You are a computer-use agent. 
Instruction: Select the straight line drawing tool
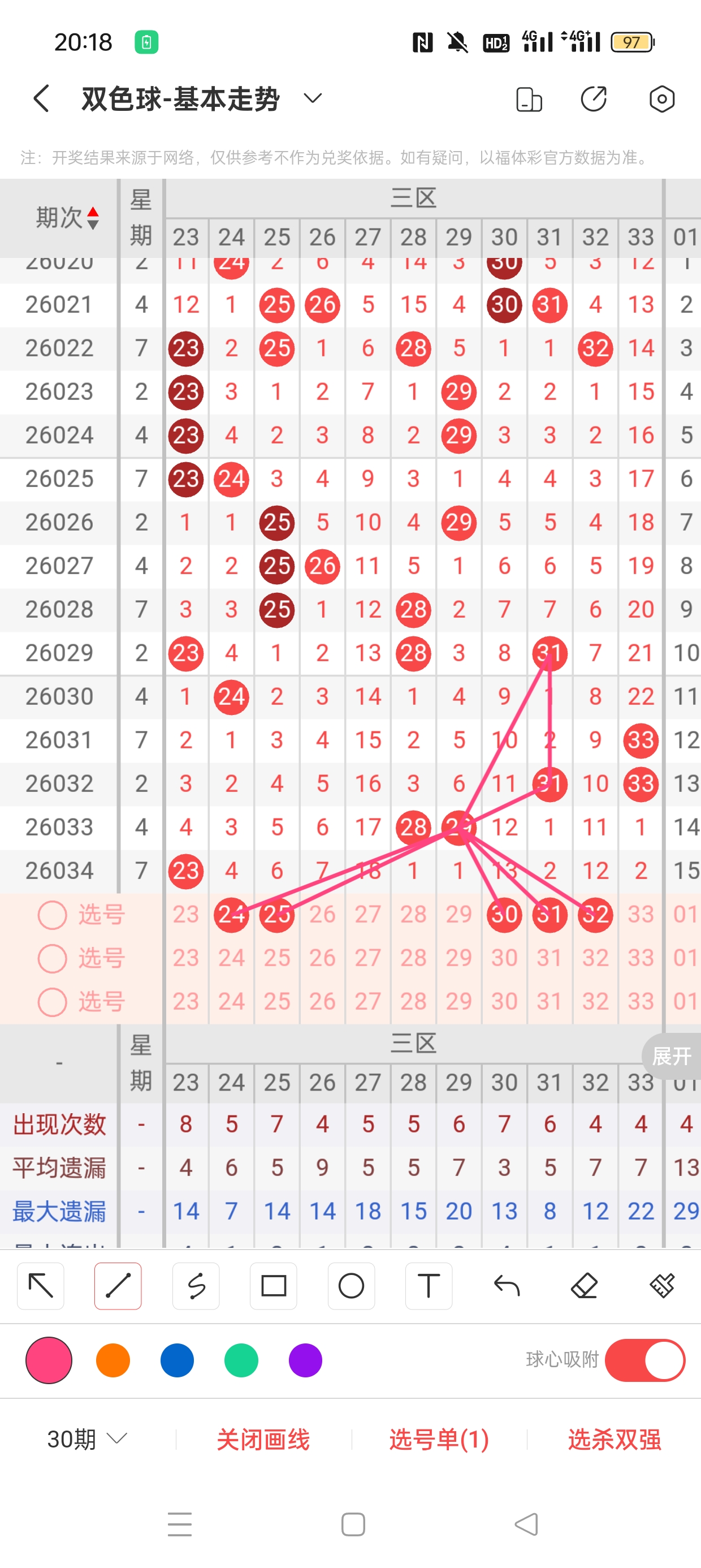click(118, 1286)
